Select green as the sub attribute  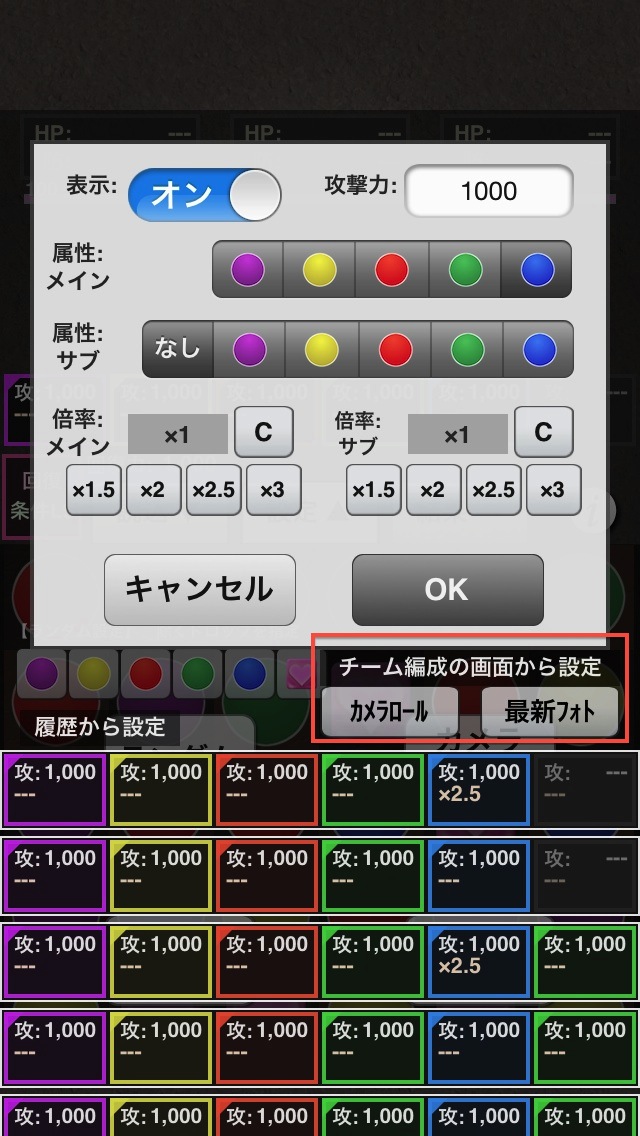point(467,349)
